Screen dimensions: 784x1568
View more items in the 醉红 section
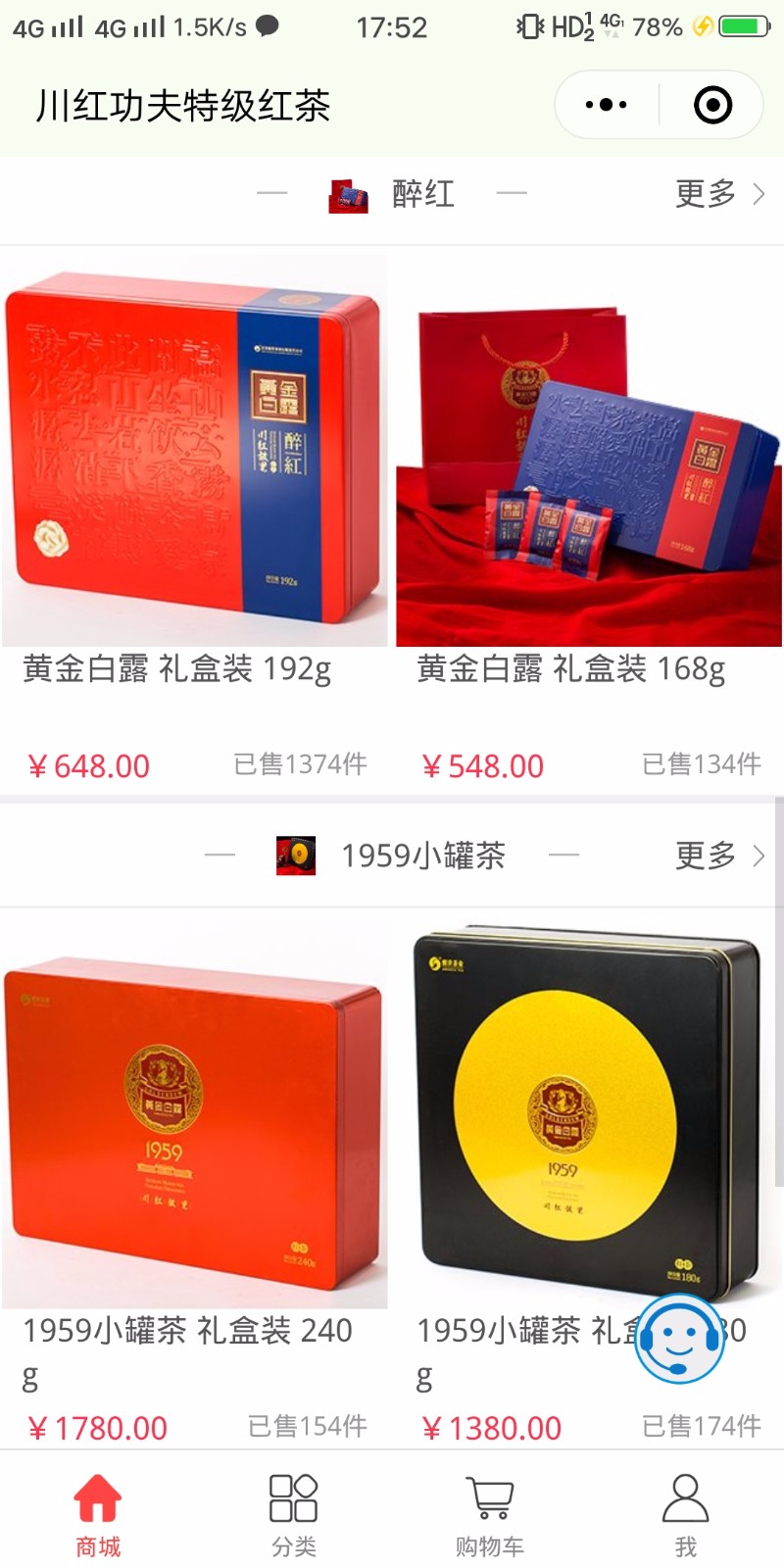pyautogui.click(x=718, y=194)
